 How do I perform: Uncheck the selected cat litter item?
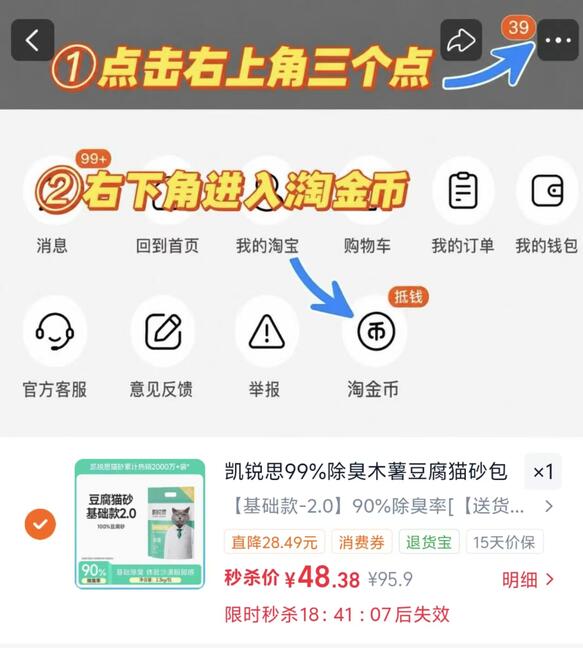click(x=40, y=524)
